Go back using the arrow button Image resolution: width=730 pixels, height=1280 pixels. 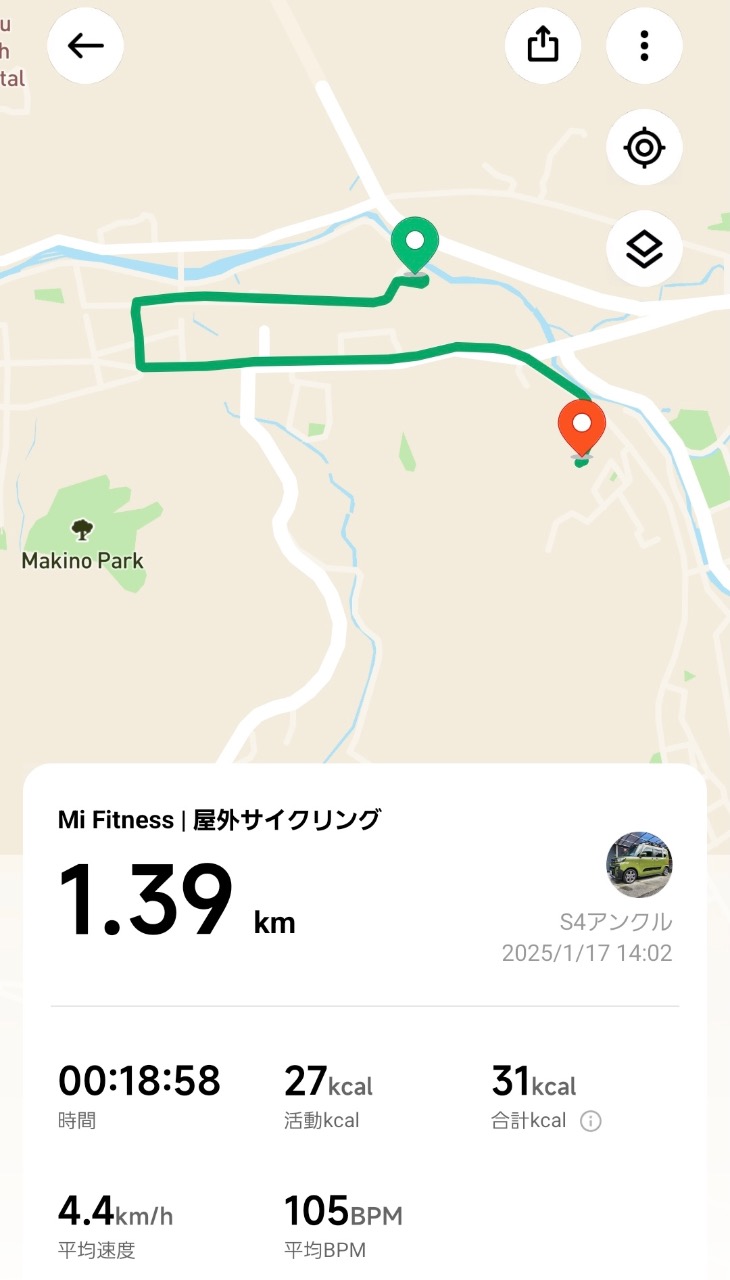coord(86,45)
